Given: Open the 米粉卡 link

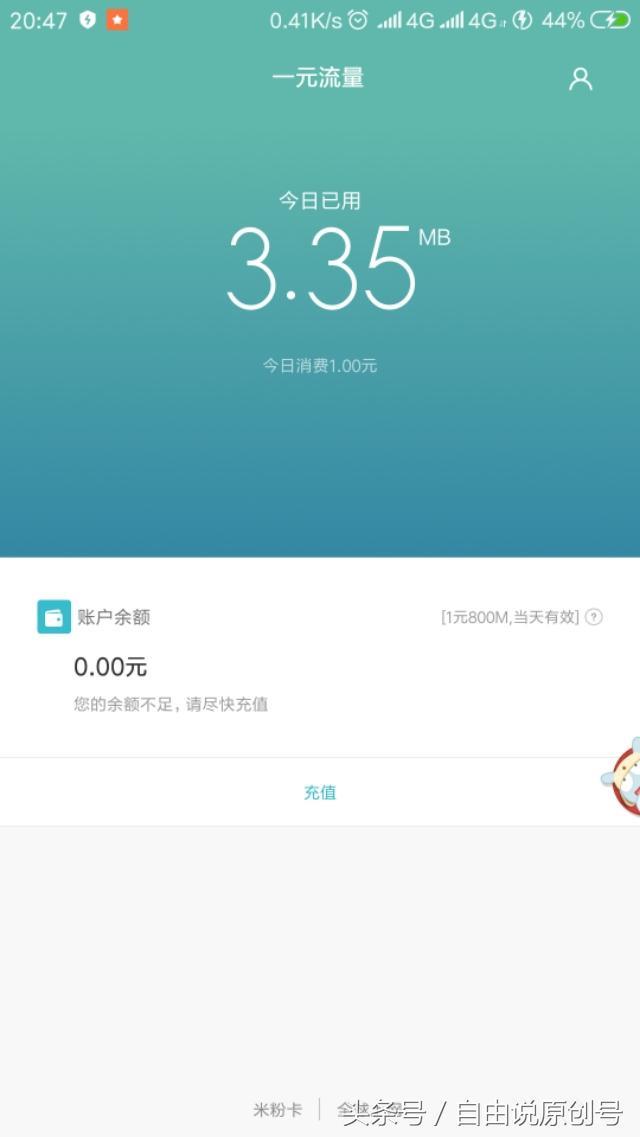Looking at the screenshot, I should tap(277, 1110).
